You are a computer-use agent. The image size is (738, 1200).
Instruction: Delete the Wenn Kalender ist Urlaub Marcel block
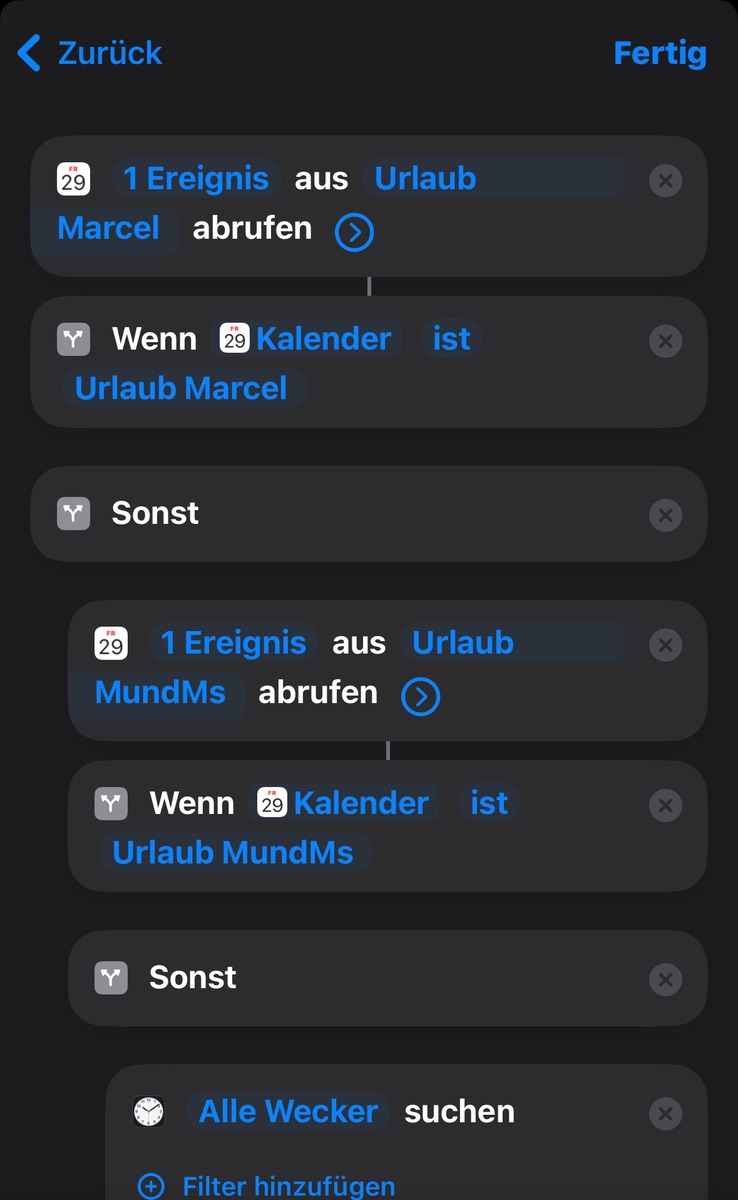tap(665, 341)
